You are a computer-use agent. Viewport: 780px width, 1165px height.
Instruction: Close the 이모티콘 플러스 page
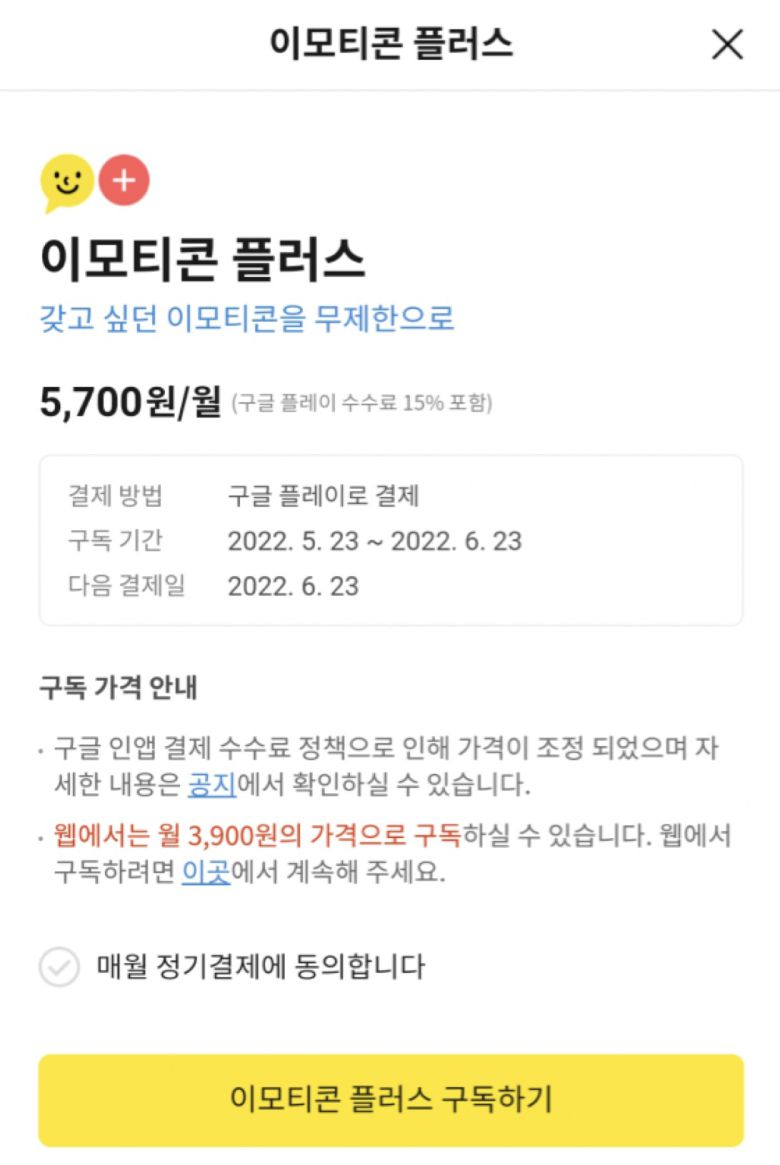(x=727, y=44)
